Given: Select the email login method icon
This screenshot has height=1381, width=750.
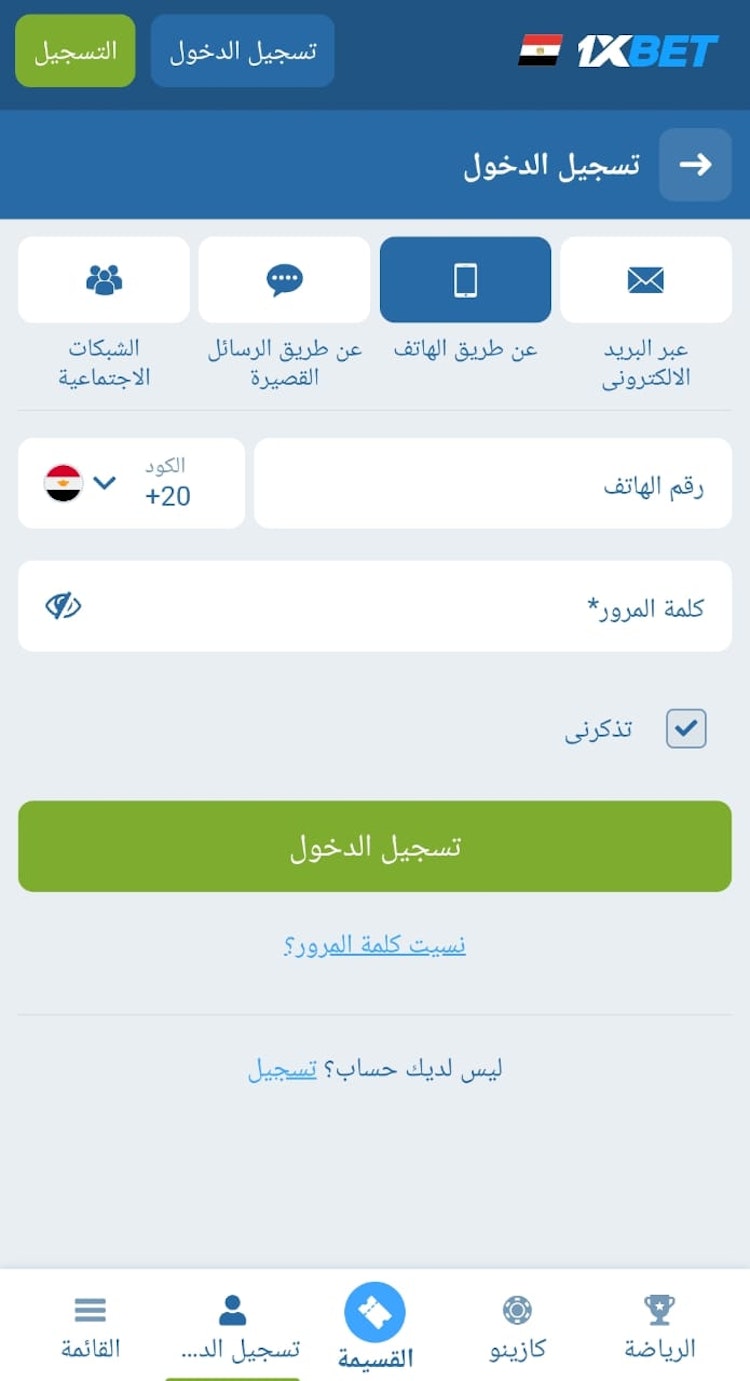Looking at the screenshot, I should tap(646, 280).
